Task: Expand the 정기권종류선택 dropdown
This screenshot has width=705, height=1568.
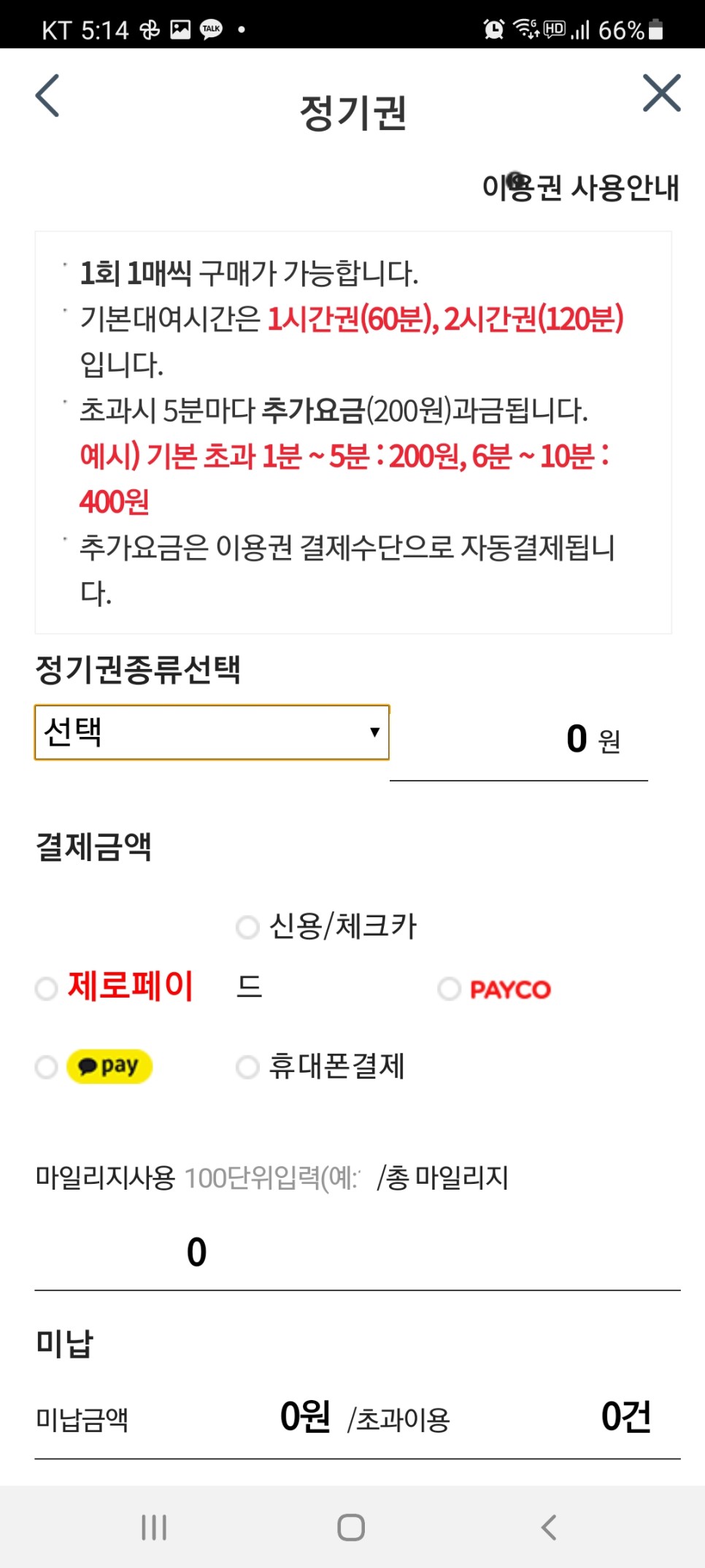Action: point(212,733)
